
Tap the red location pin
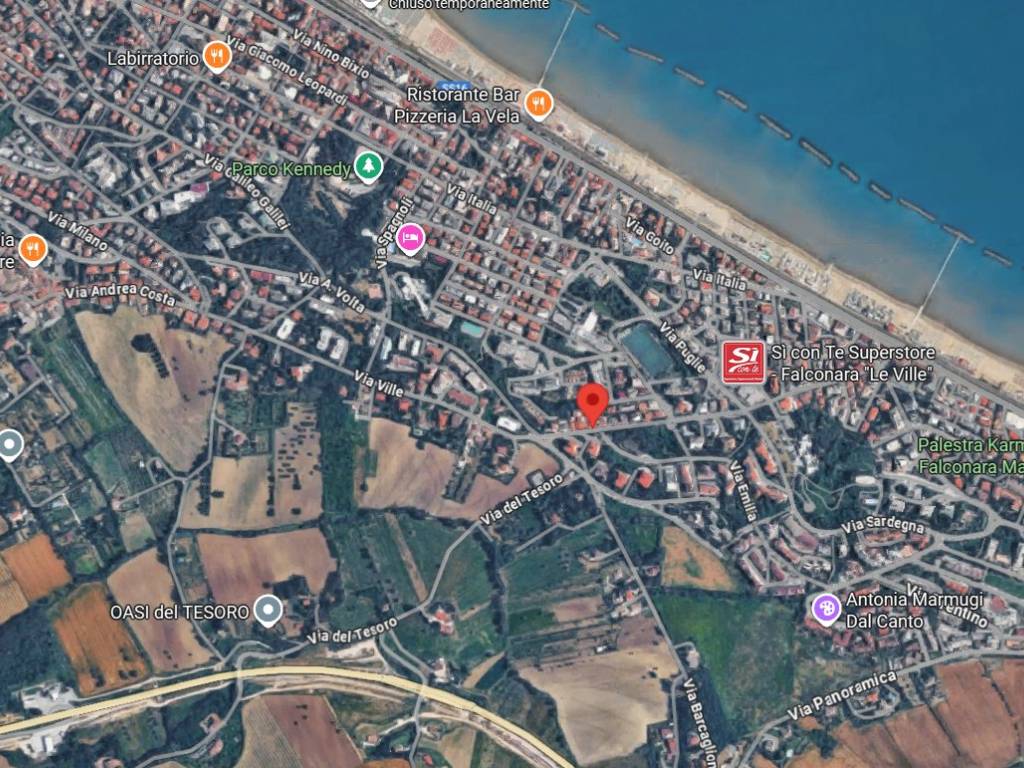tap(593, 403)
